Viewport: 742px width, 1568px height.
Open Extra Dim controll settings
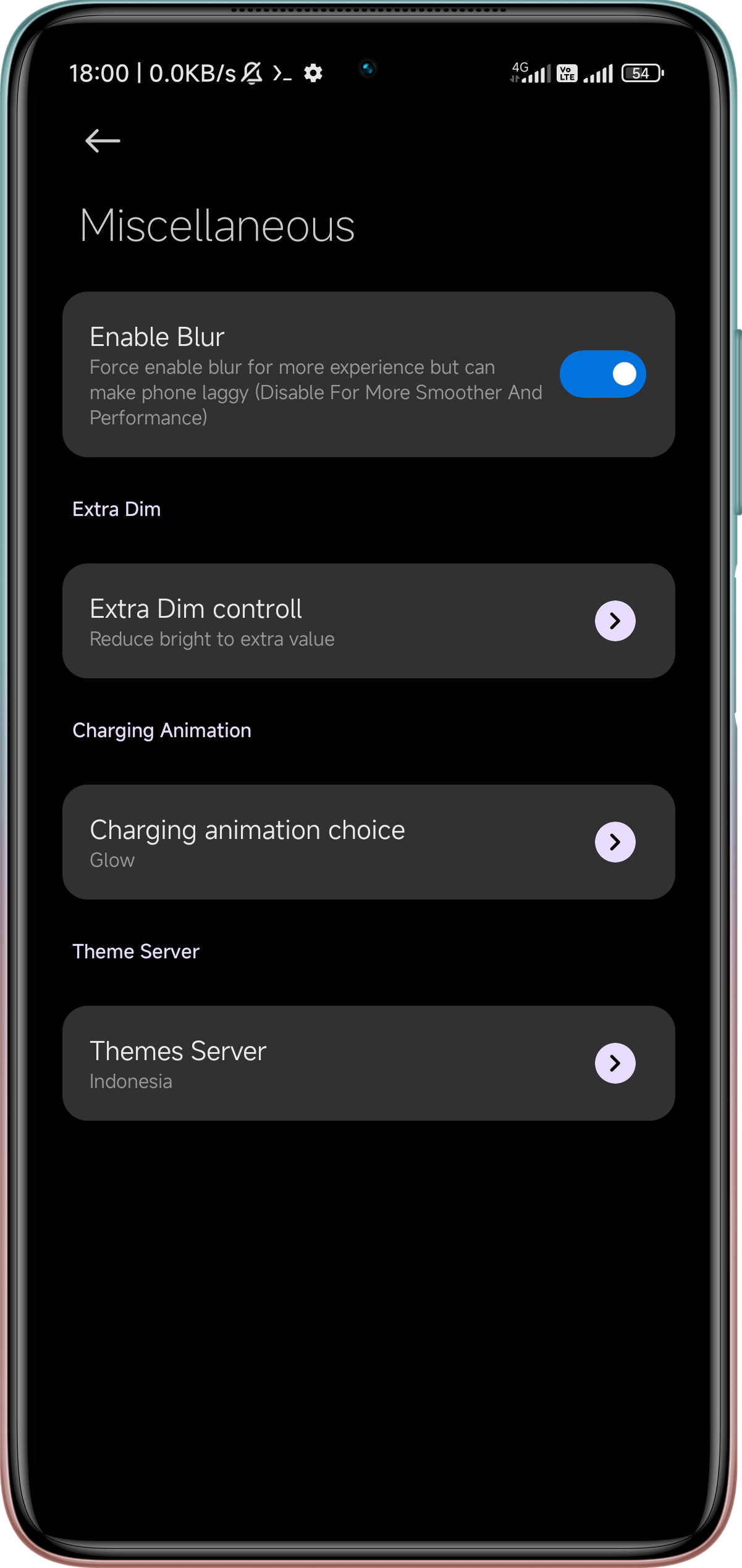coord(368,621)
